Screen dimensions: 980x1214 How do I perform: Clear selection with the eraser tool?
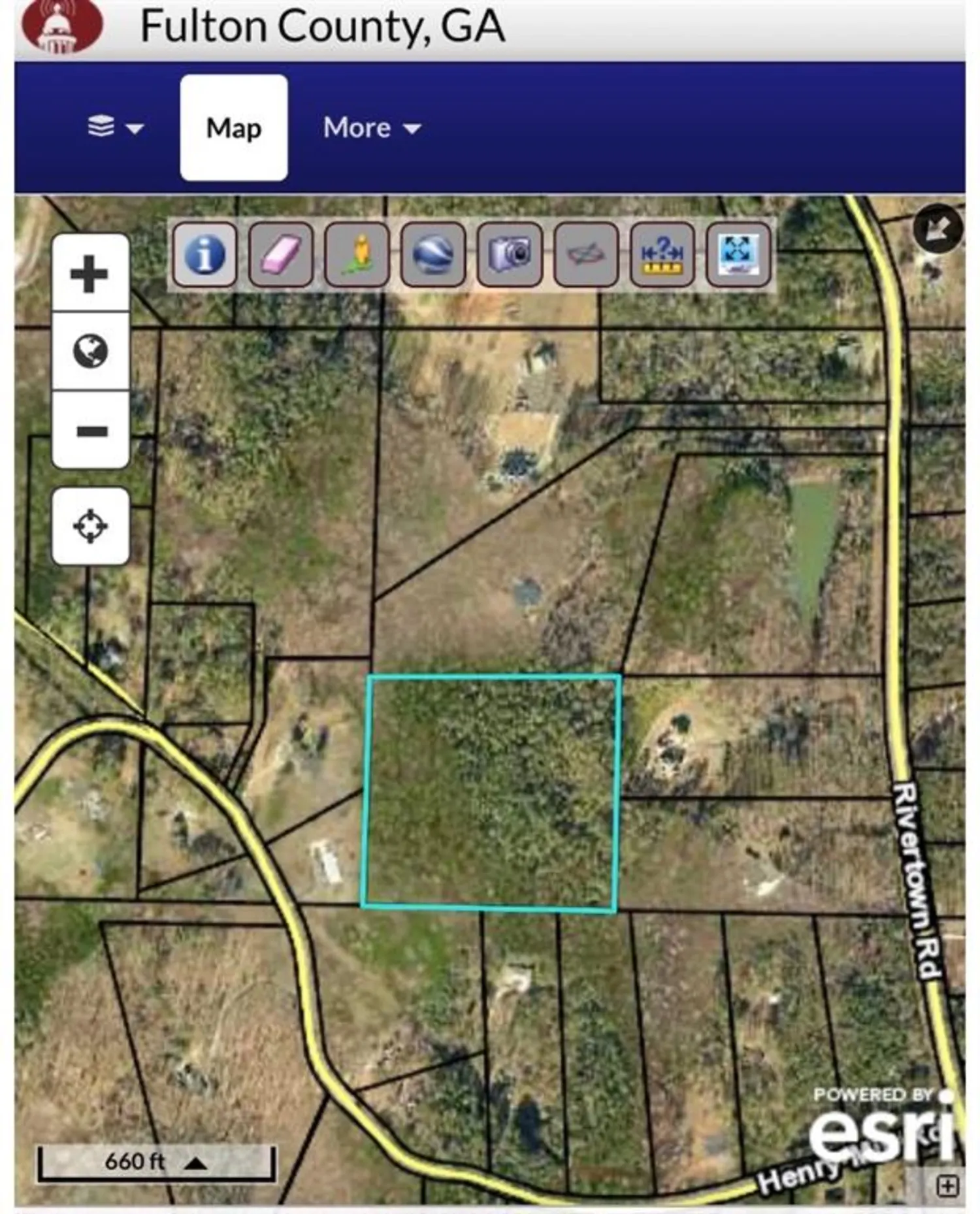[281, 254]
